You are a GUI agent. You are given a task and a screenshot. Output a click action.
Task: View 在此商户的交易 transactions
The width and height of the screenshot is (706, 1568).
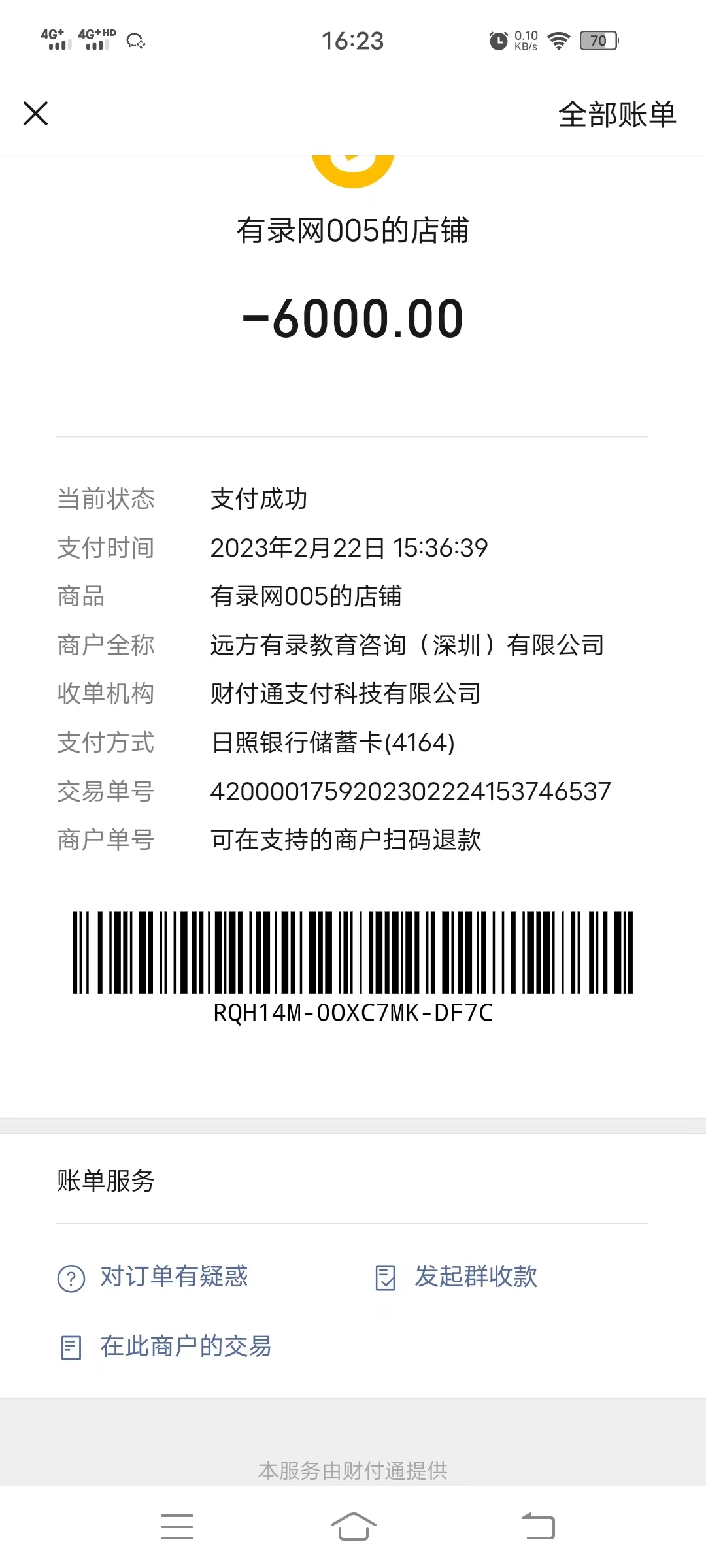pos(165,1347)
